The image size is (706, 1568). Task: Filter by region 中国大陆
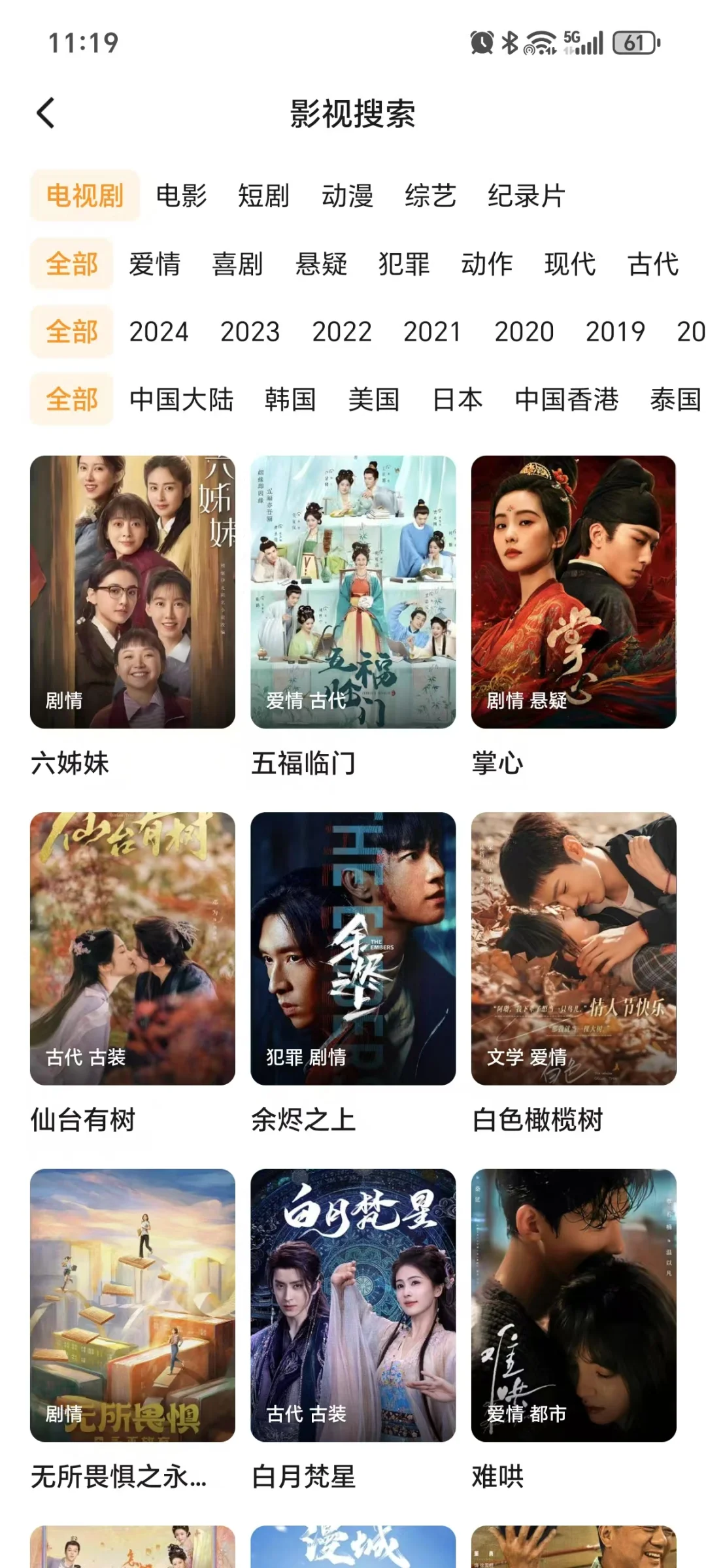point(182,399)
